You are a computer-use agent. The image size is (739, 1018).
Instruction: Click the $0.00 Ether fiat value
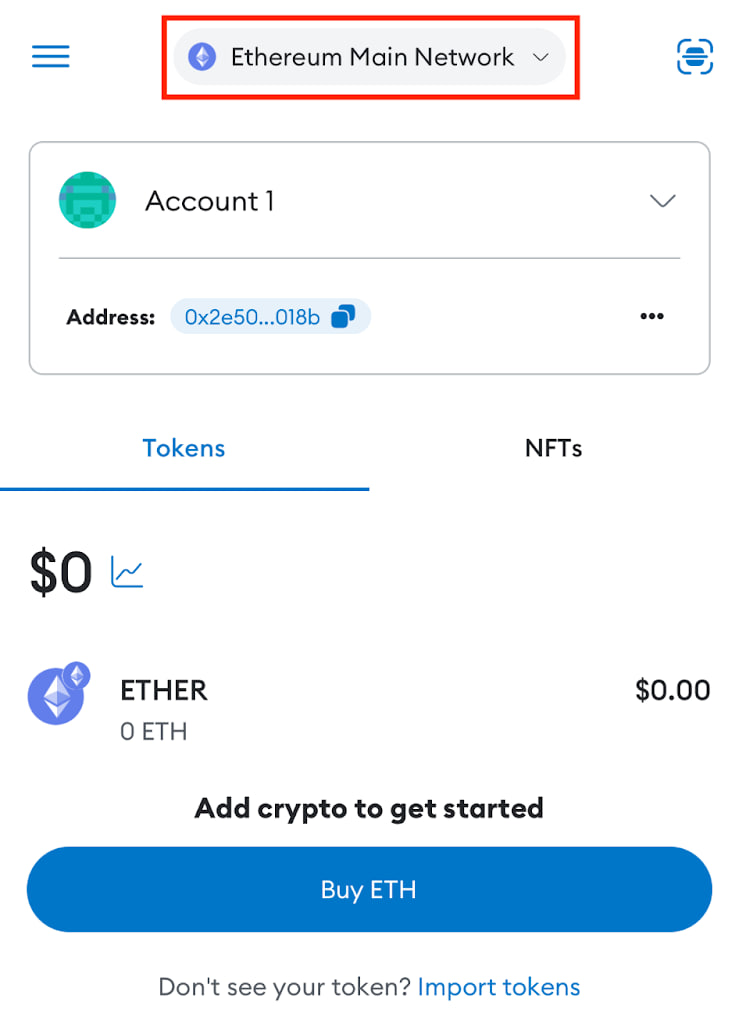pos(672,690)
